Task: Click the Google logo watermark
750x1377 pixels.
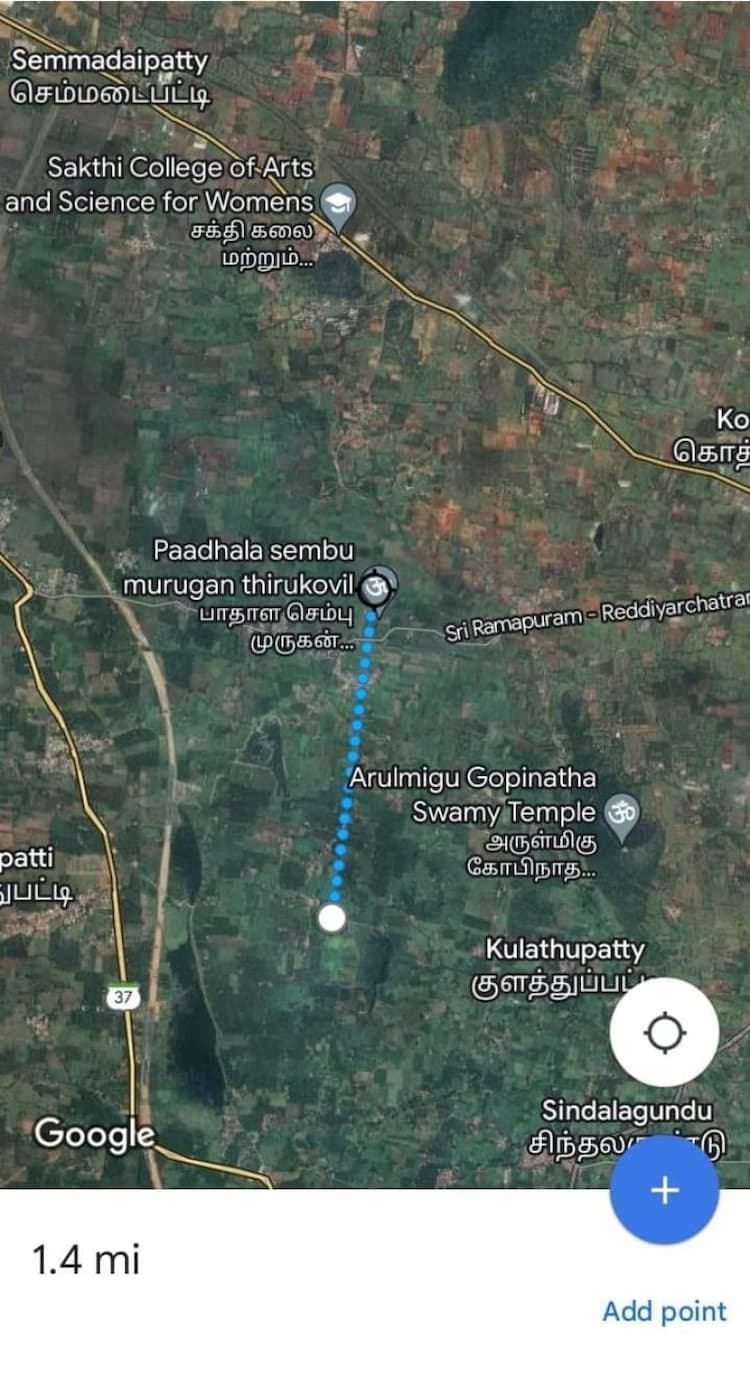Action: point(95,1133)
